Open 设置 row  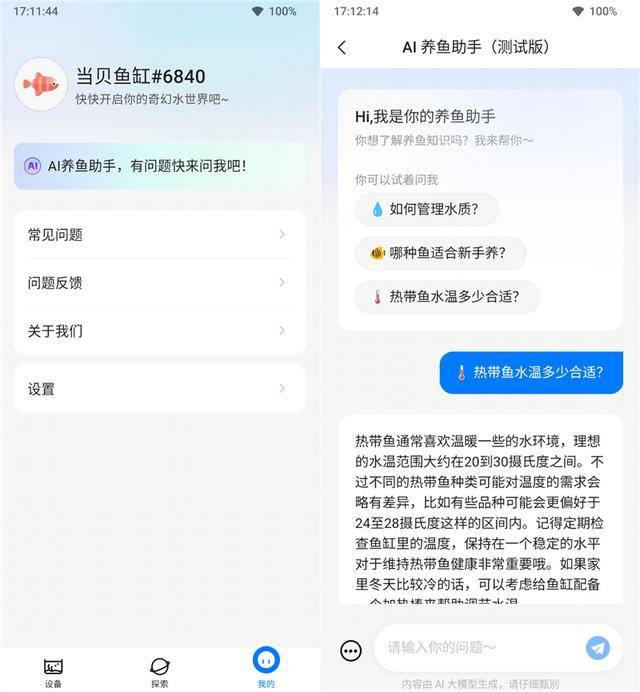[x=160, y=389]
